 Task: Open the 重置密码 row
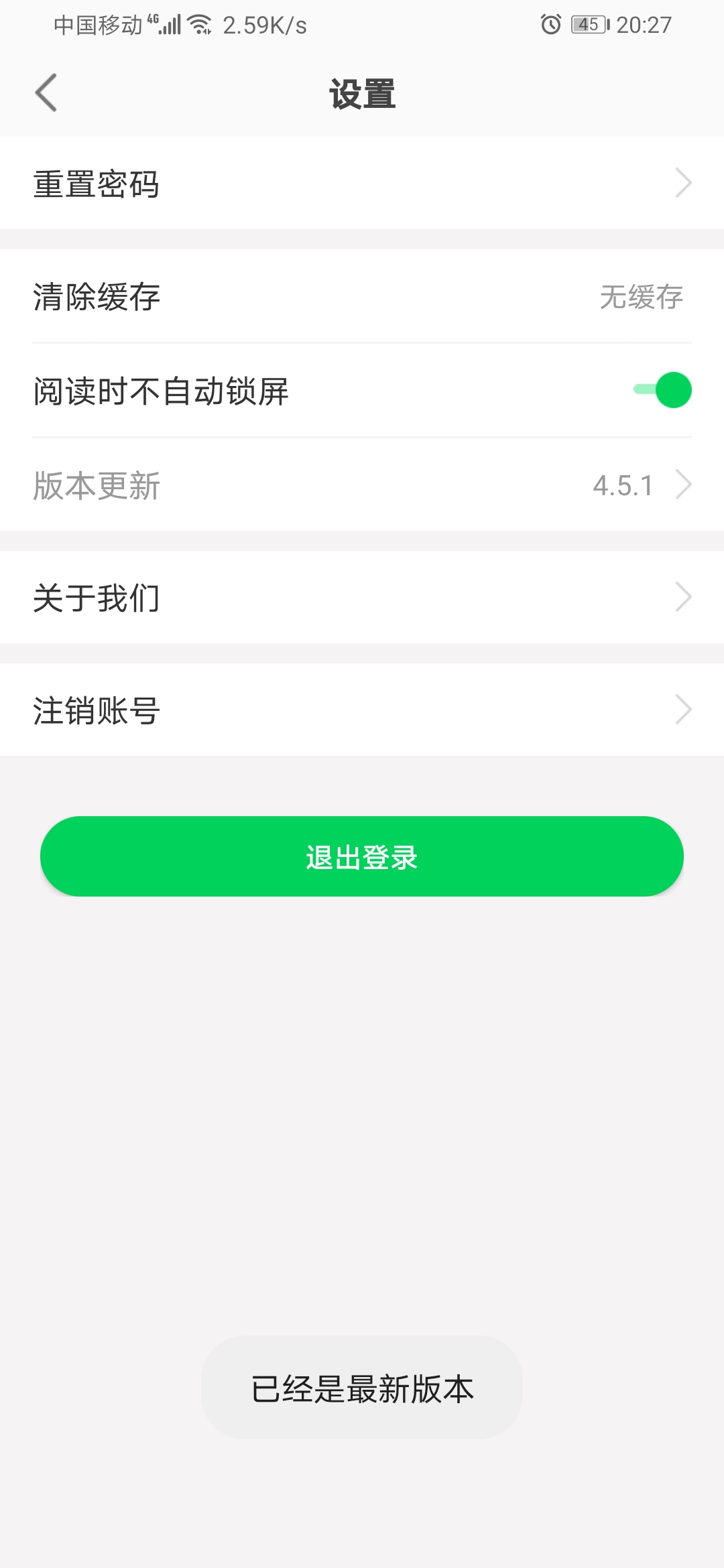coord(362,184)
